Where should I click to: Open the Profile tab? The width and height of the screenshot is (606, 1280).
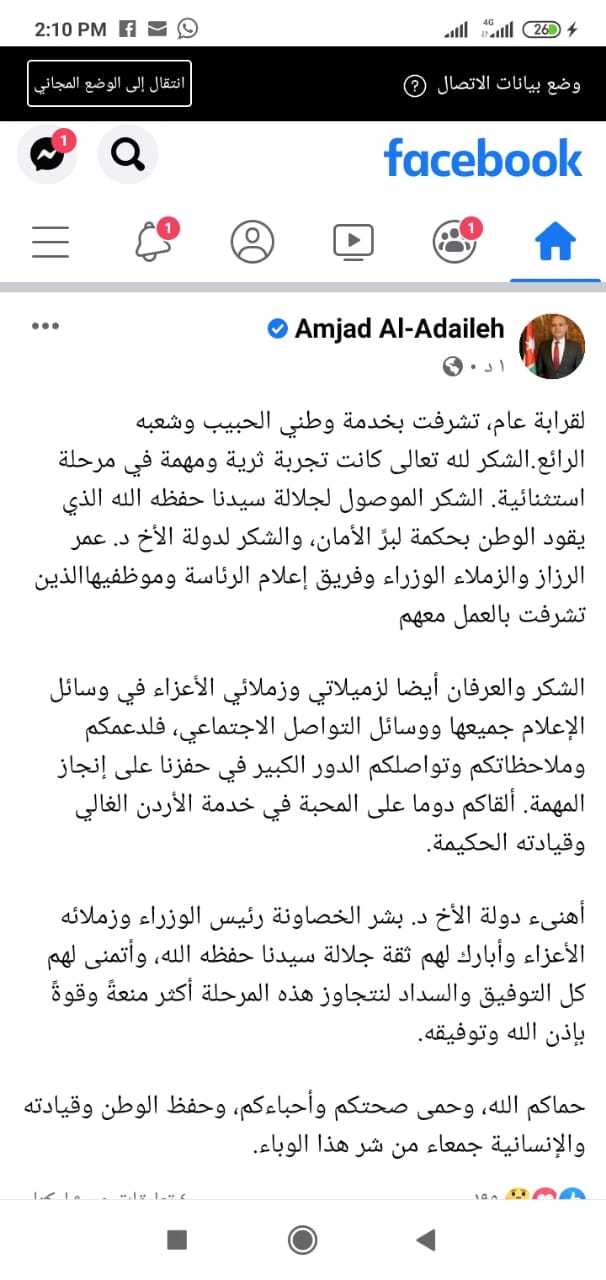coord(252,241)
